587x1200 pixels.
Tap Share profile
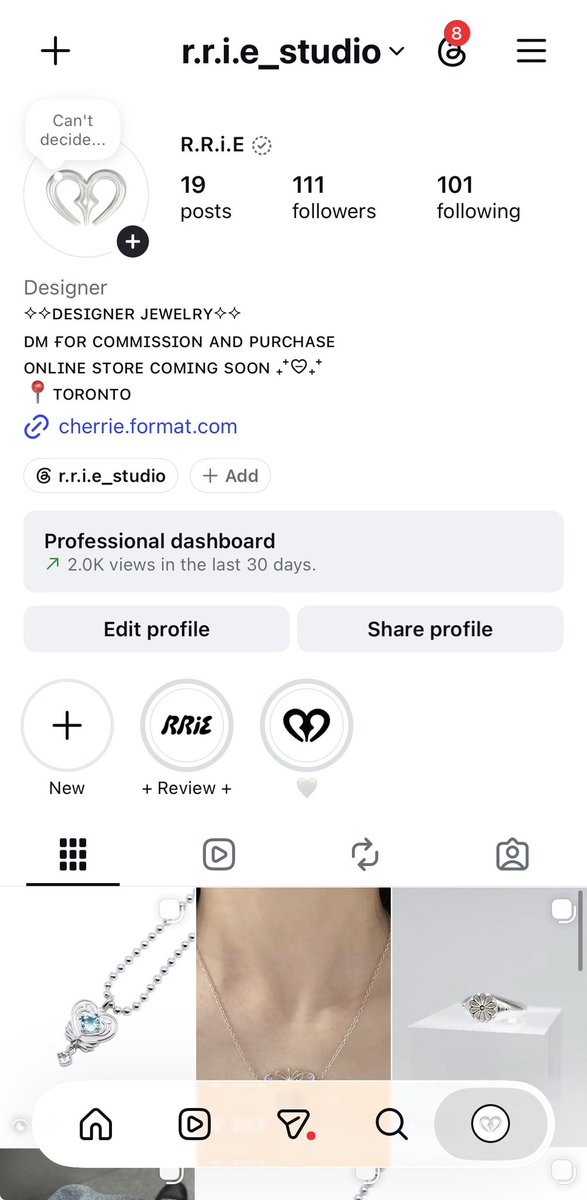(430, 629)
